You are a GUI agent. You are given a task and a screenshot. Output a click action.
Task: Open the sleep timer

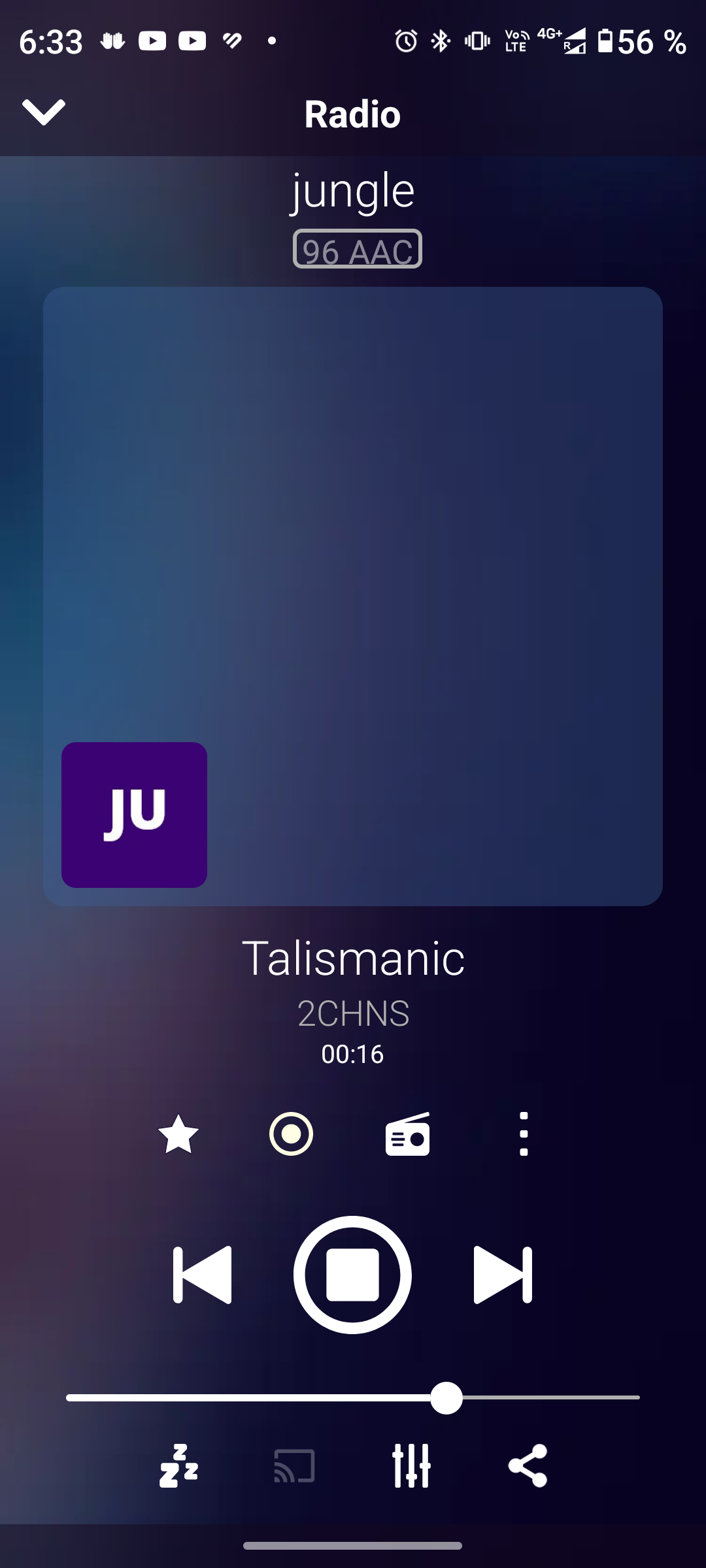click(x=178, y=1466)
